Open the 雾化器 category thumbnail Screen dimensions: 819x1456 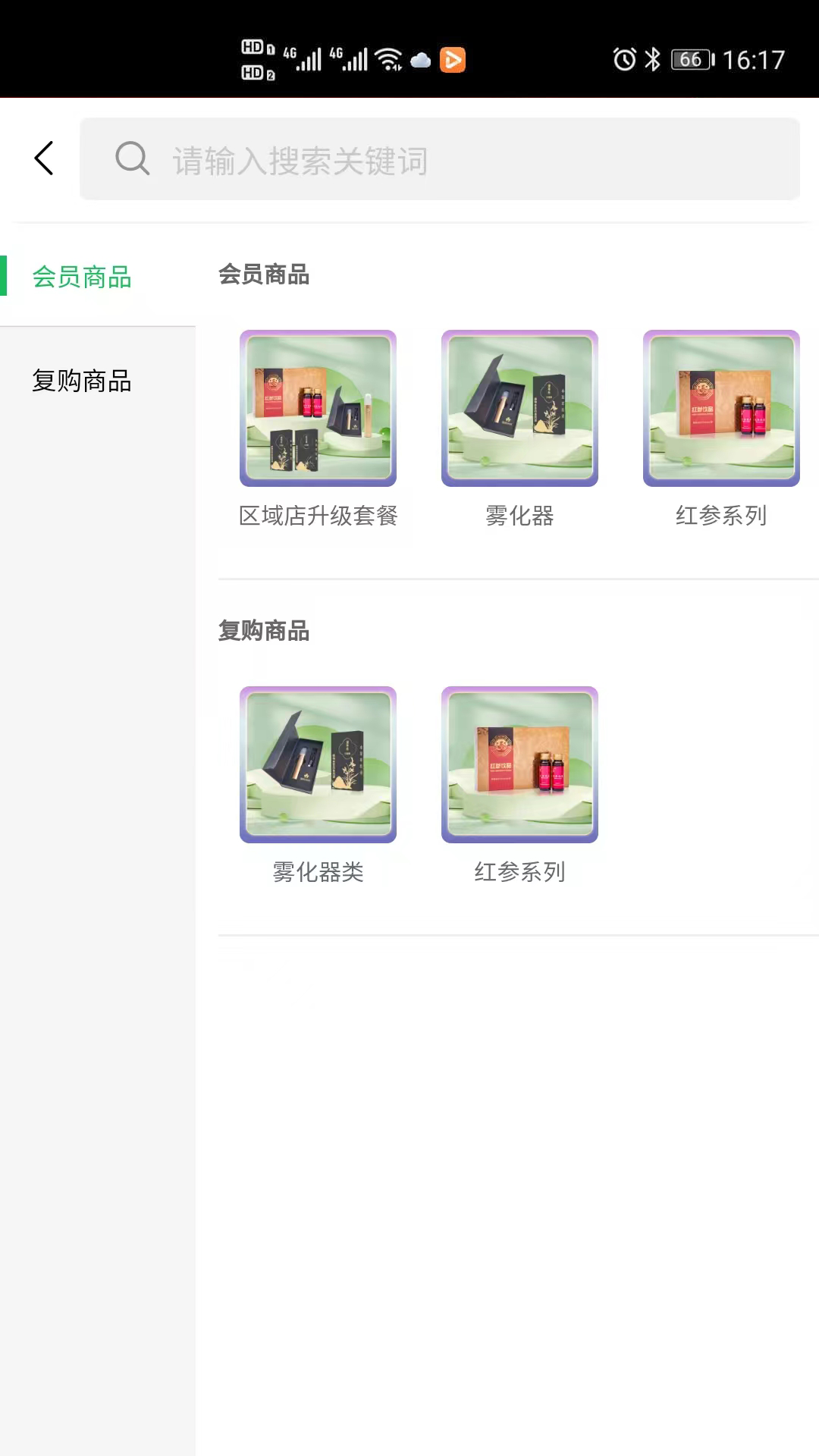[519, 408]
